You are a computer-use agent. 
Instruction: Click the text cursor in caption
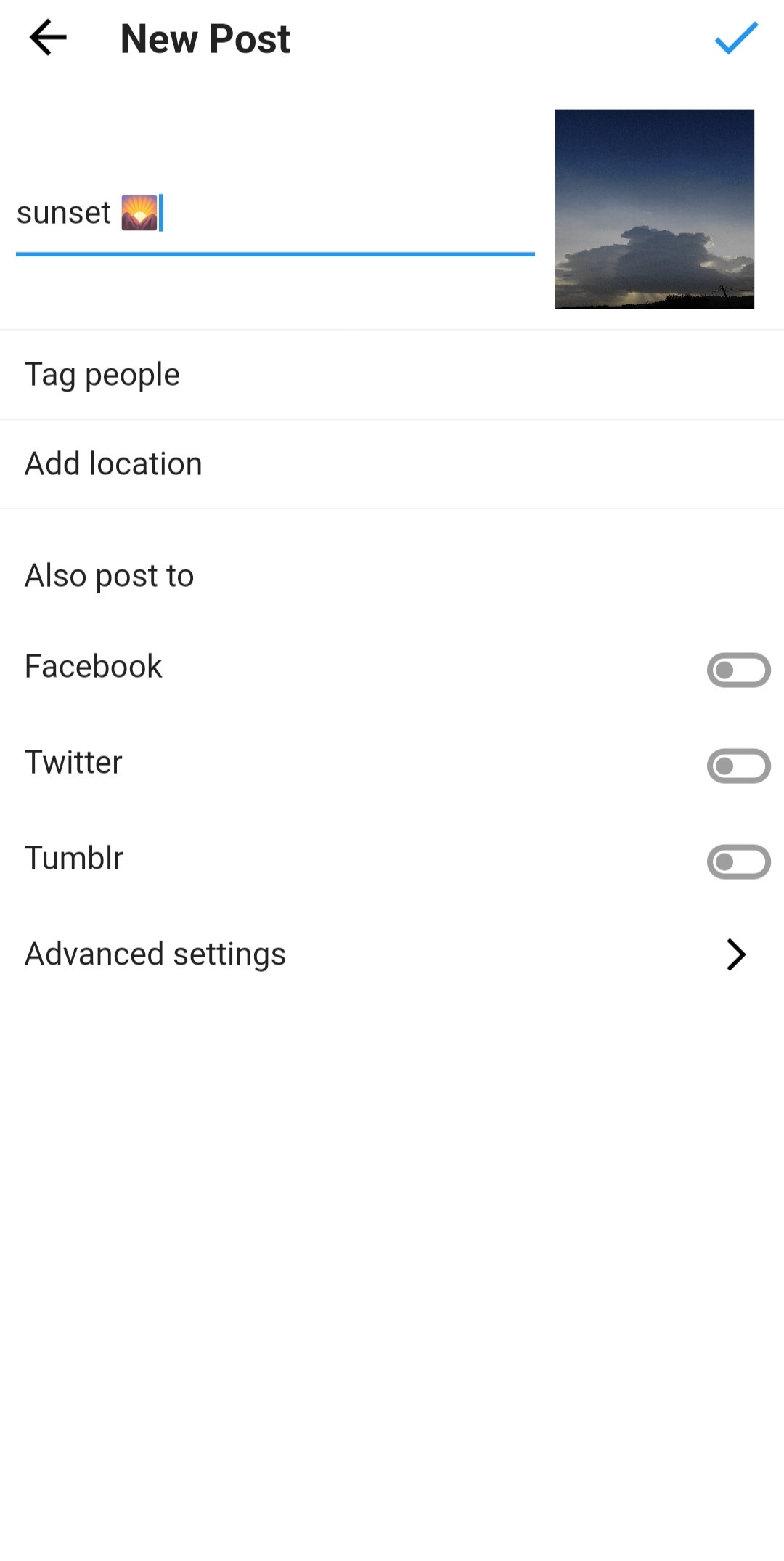coord(161,213)
